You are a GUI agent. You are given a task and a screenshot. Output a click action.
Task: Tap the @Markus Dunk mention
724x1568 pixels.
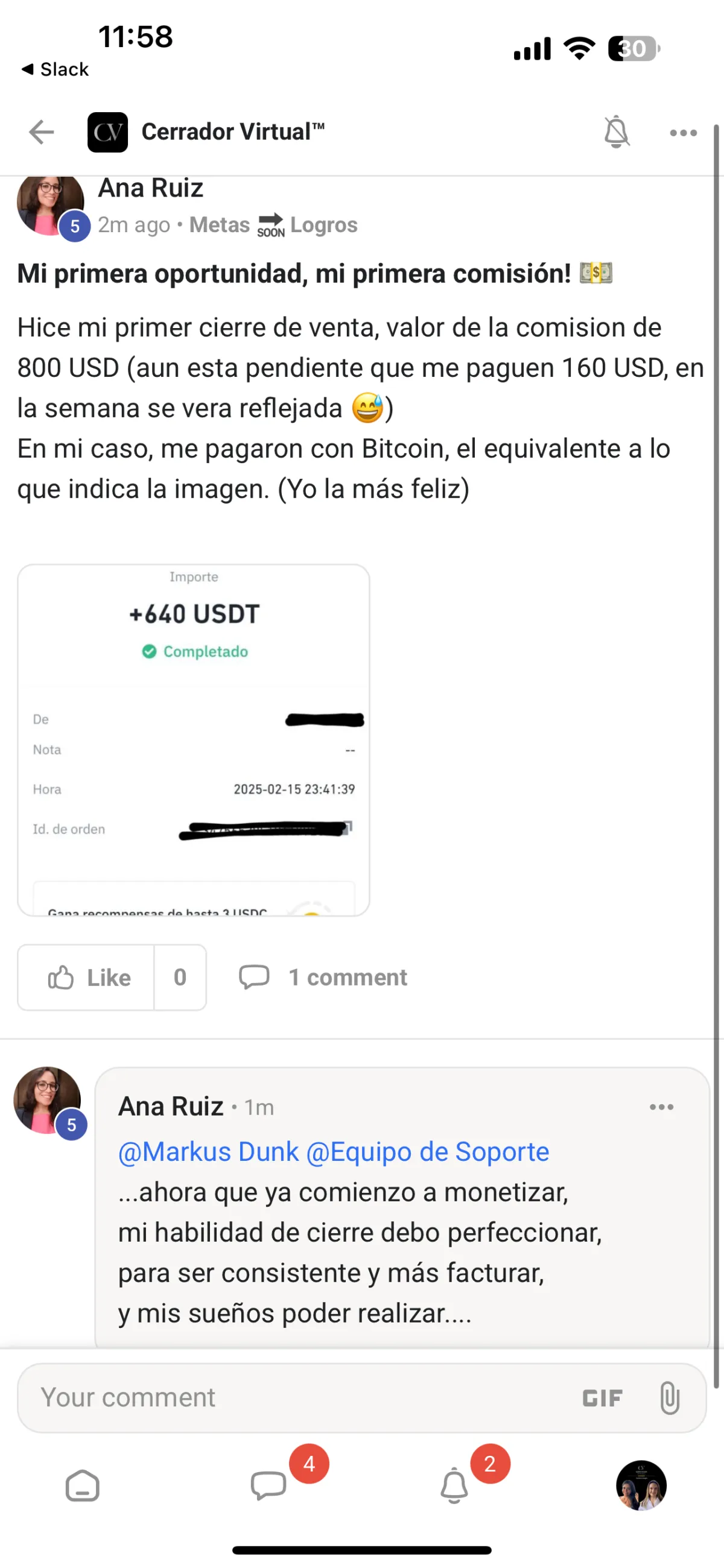pos(208,1152)
